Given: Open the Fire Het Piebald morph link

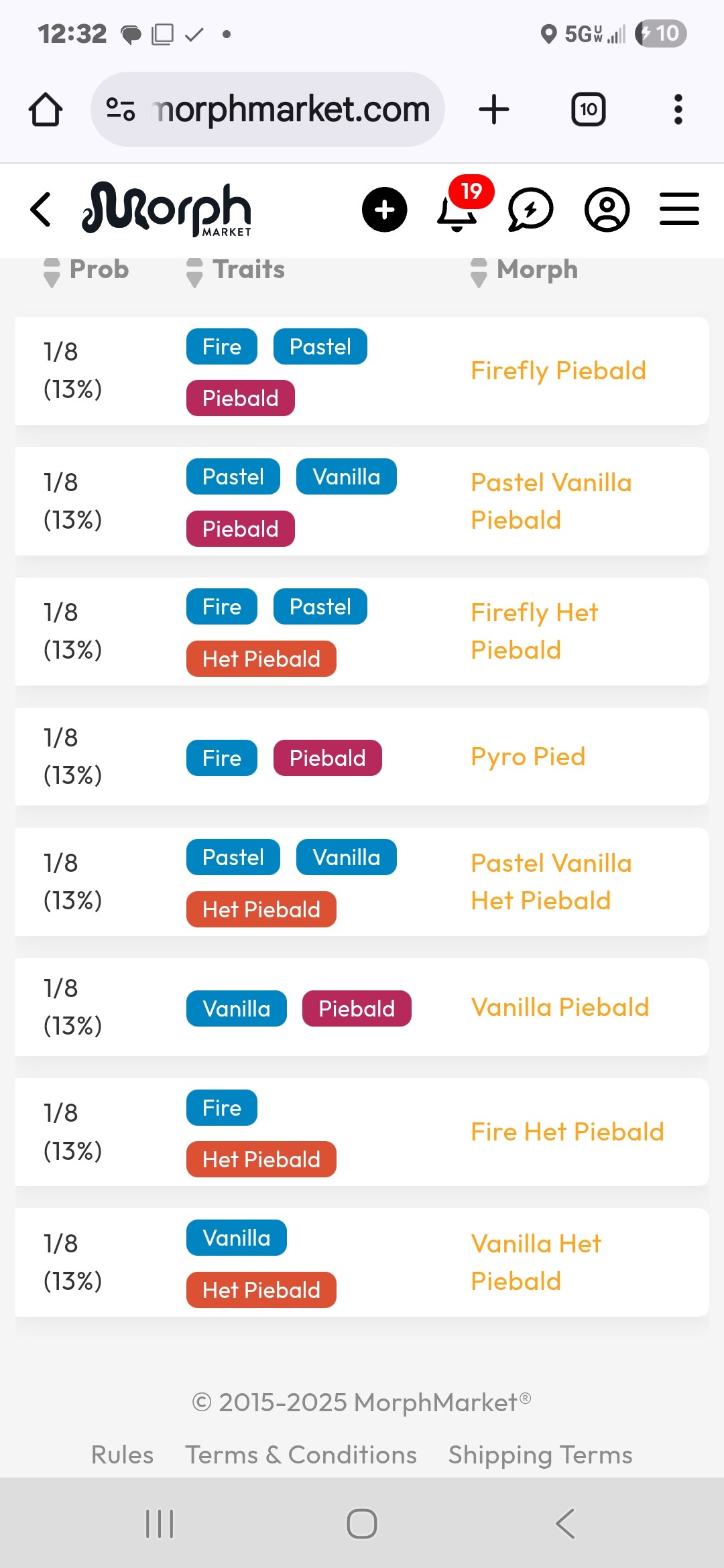Looking at the screenshot, I should [567, 1132].
